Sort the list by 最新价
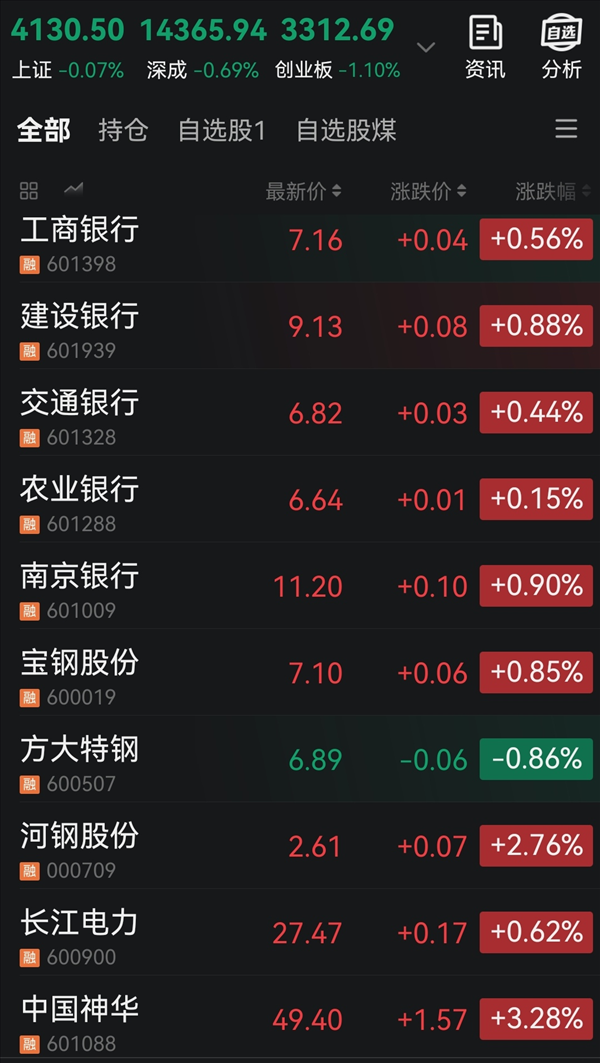Image resolution: width=600 pixels, height=1063 pixels. tap(303, 191)
